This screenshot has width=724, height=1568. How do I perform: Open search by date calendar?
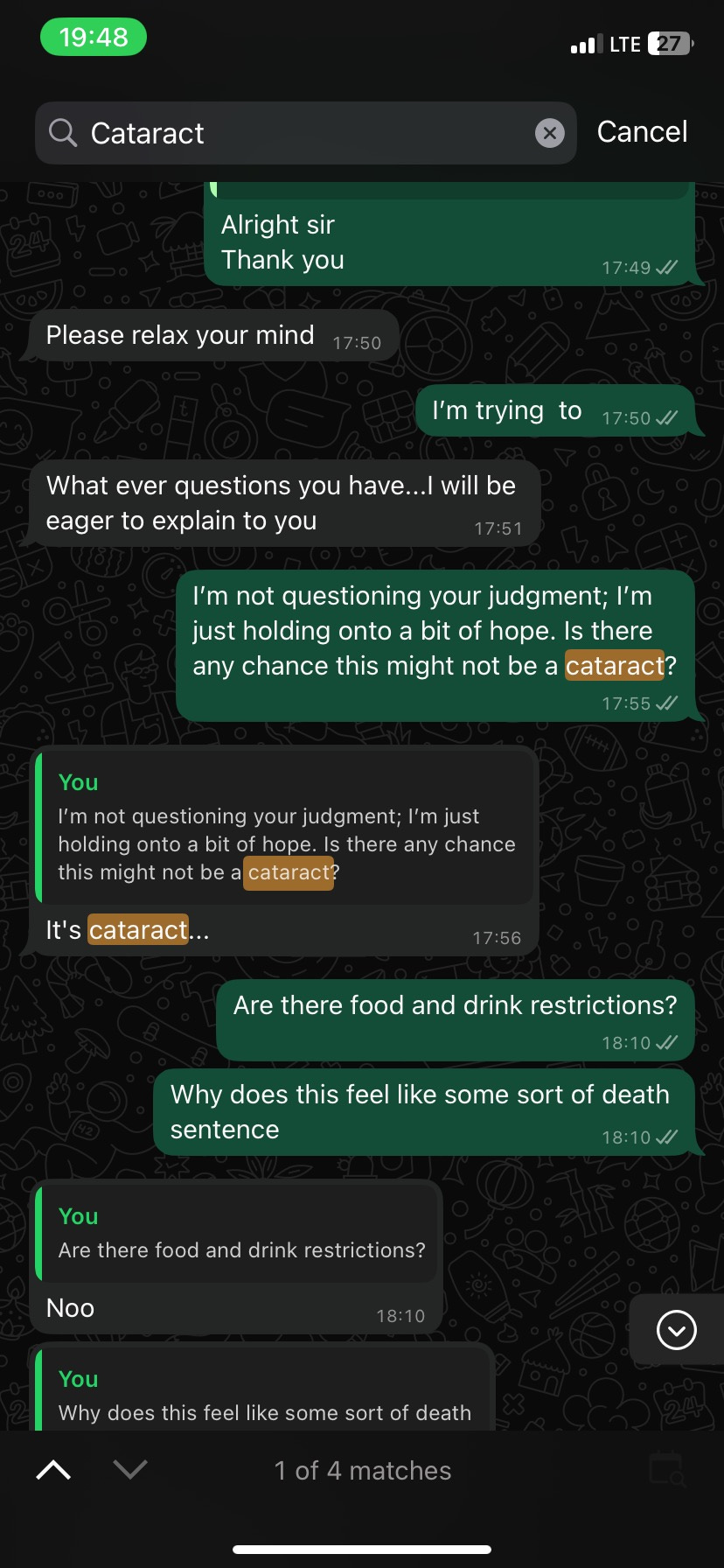pos(667,1470)
